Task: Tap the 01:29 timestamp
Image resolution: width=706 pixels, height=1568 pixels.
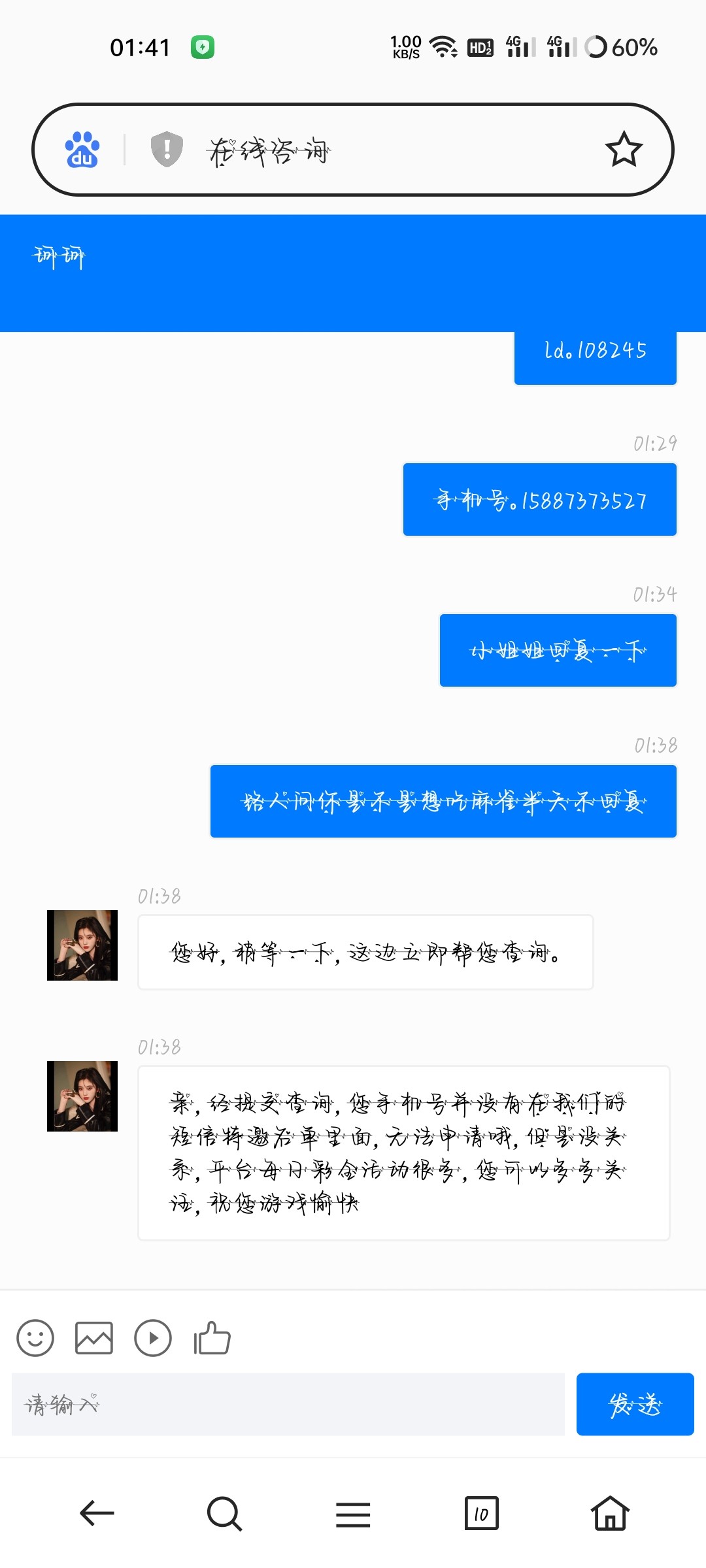Action: coord(656,442)
